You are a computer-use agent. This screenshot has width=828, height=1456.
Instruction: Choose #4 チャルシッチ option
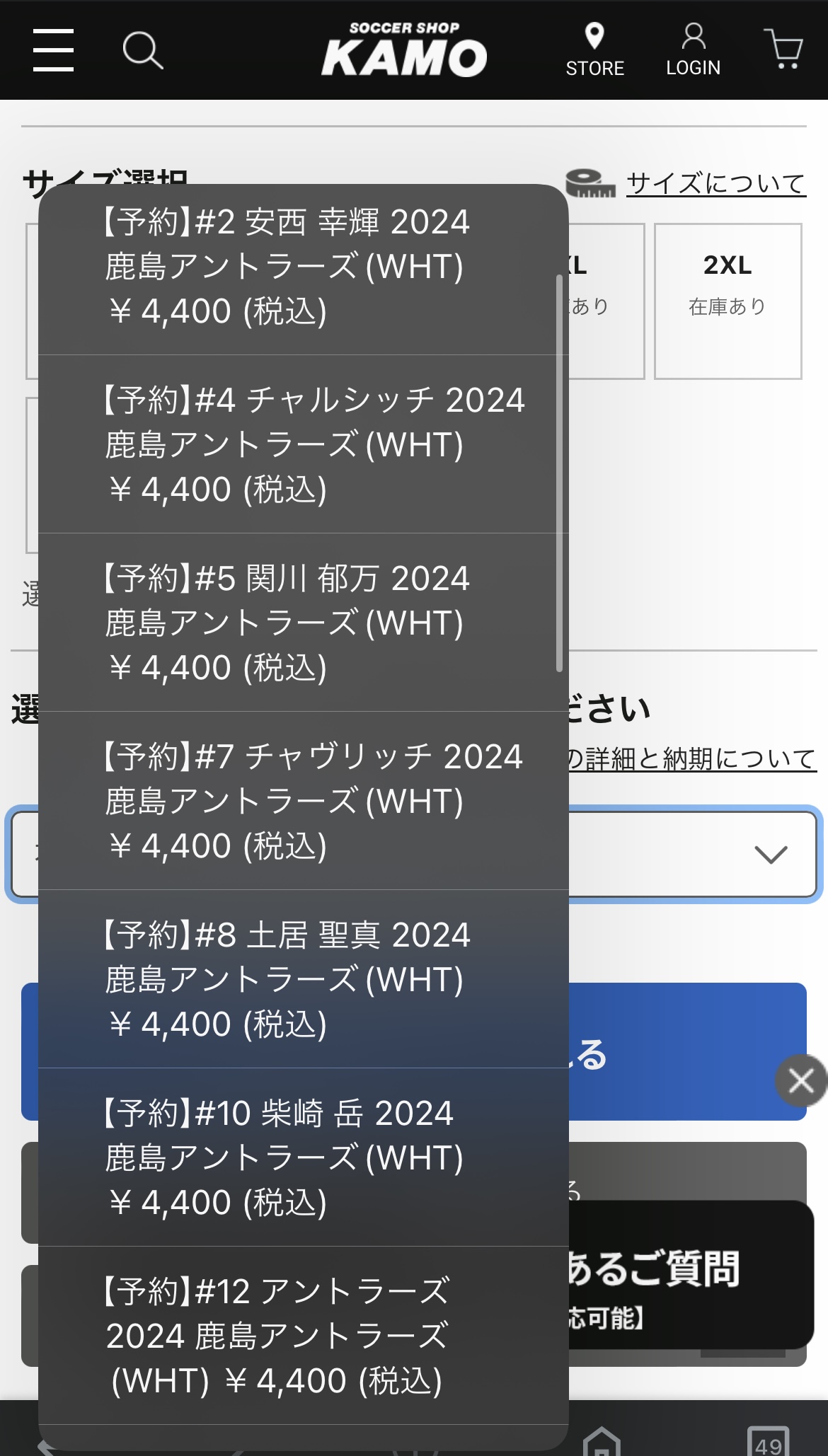click(304, 444)
